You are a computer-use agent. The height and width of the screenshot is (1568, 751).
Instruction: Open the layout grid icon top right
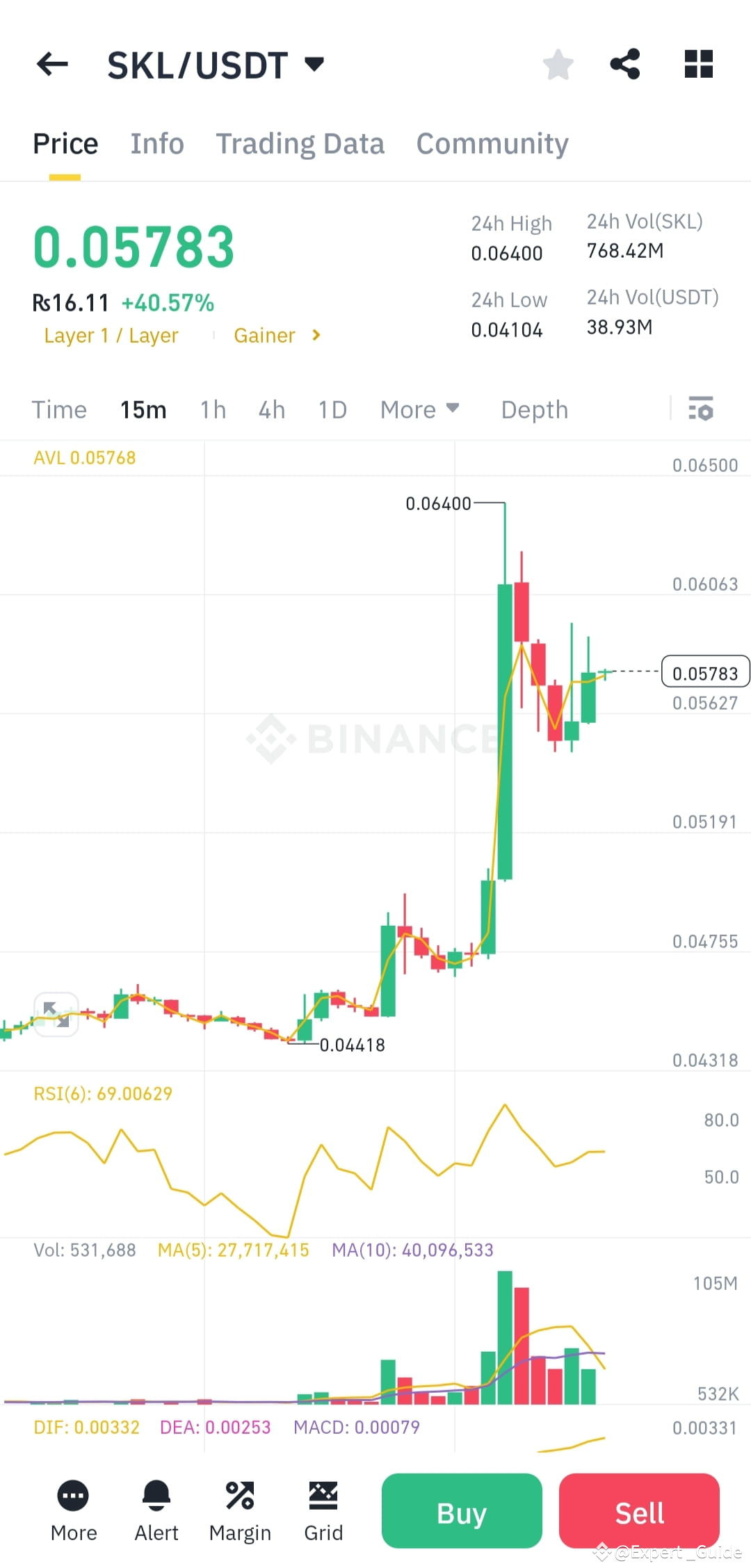(x=697, y=64)
